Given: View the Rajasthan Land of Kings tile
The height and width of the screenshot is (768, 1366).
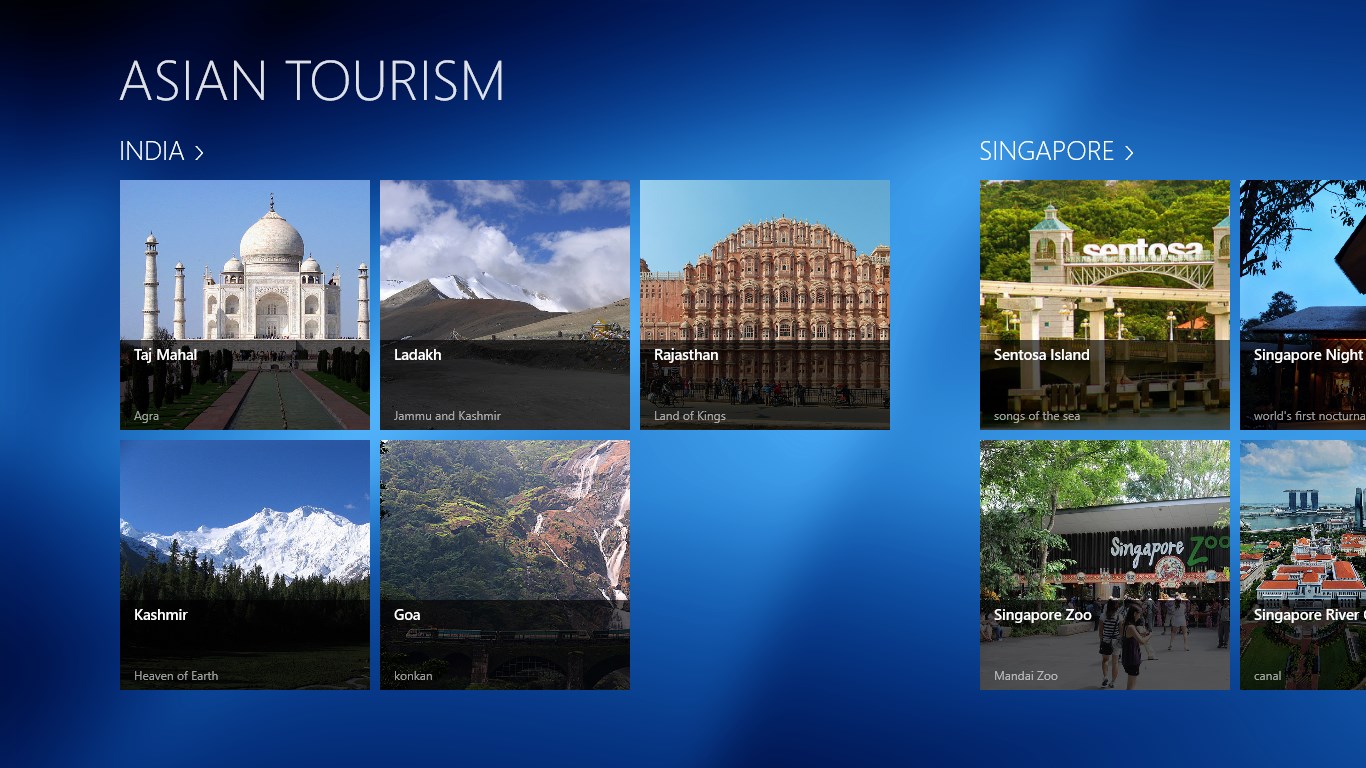Looking at the screenshot, I should tap(765, 305).
